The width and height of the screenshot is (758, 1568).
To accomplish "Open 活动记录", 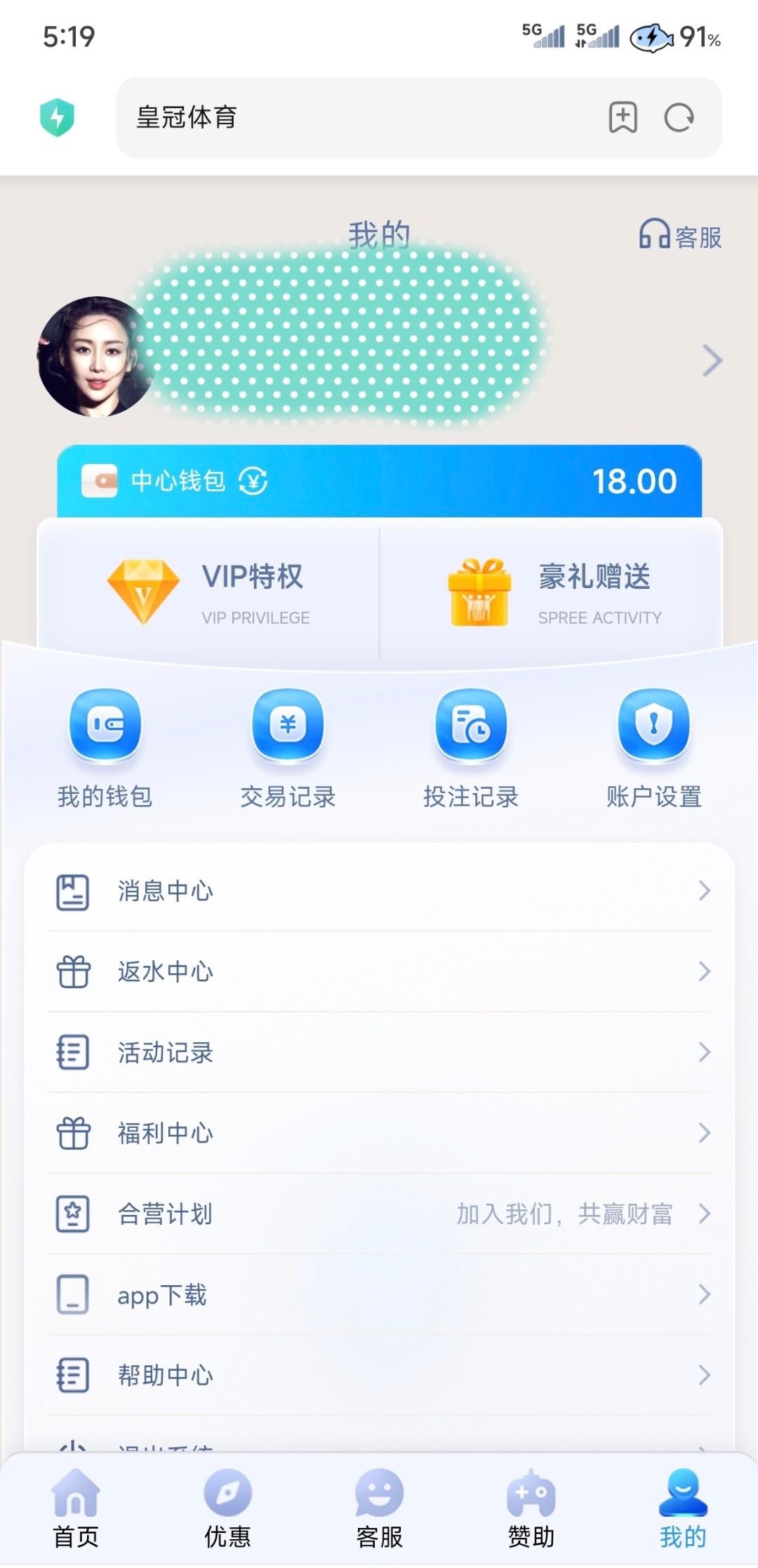I will (x=379, y=1053).
